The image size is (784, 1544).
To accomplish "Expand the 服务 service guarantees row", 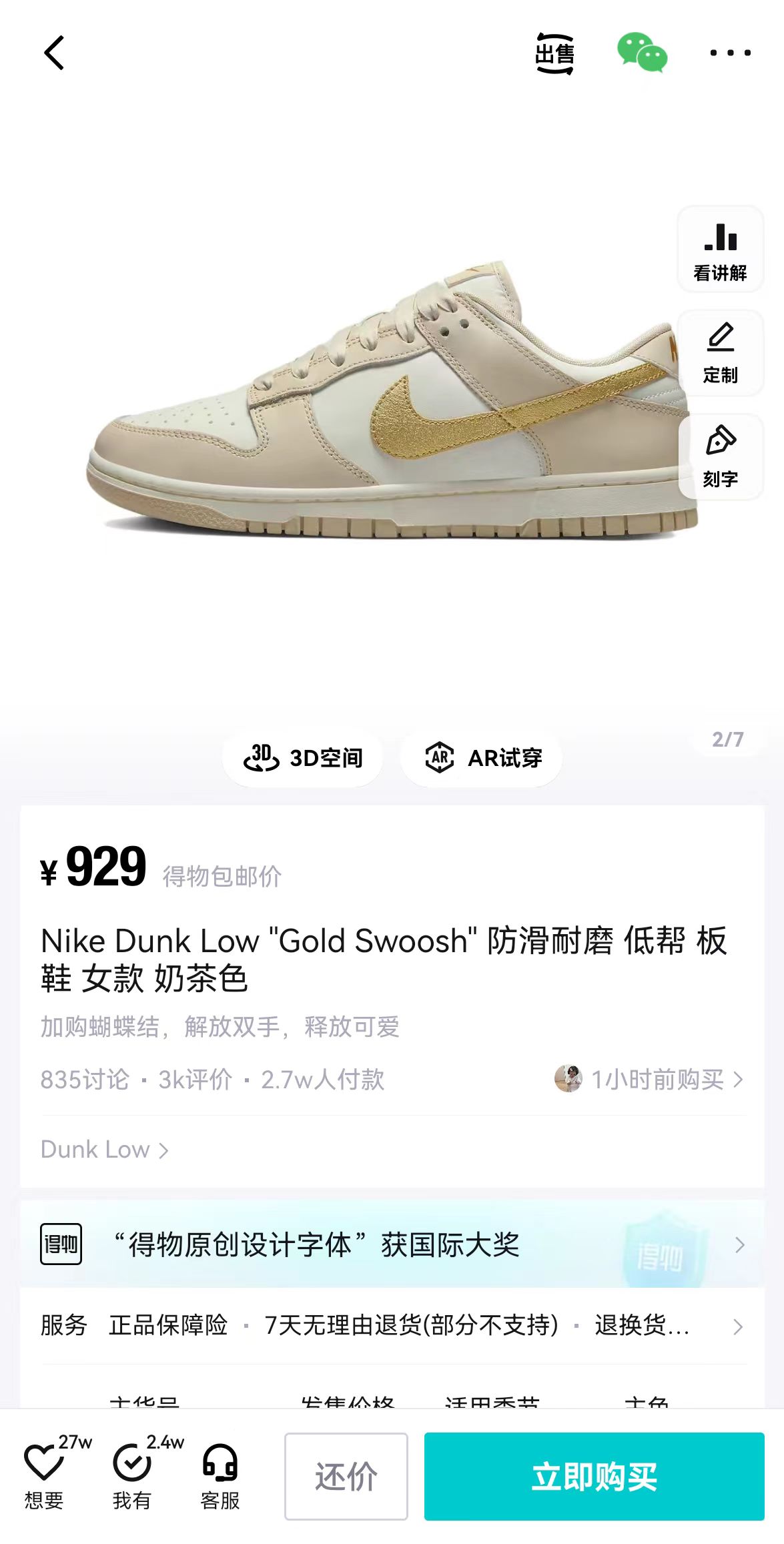I will (x=392, y=1325).
